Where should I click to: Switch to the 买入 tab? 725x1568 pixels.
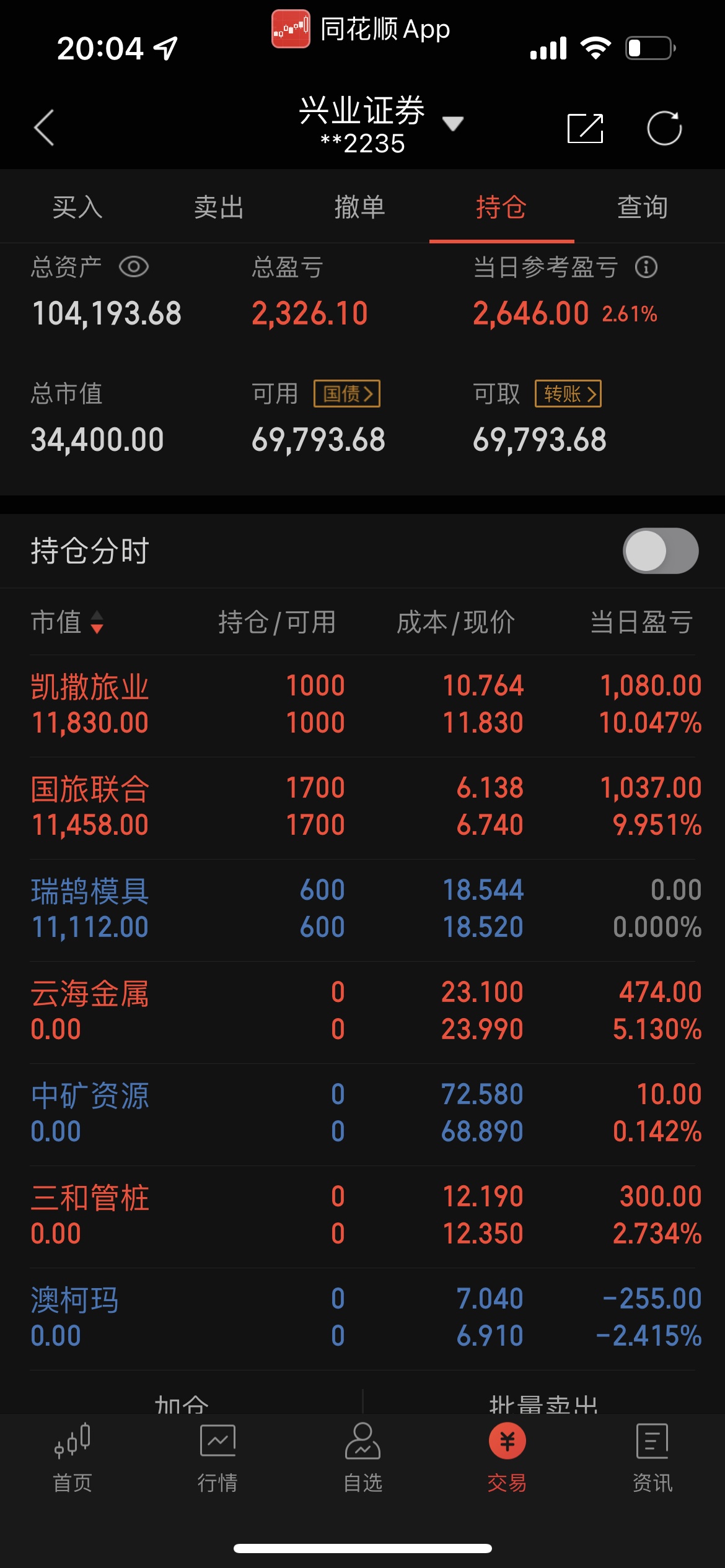[77, 207]
